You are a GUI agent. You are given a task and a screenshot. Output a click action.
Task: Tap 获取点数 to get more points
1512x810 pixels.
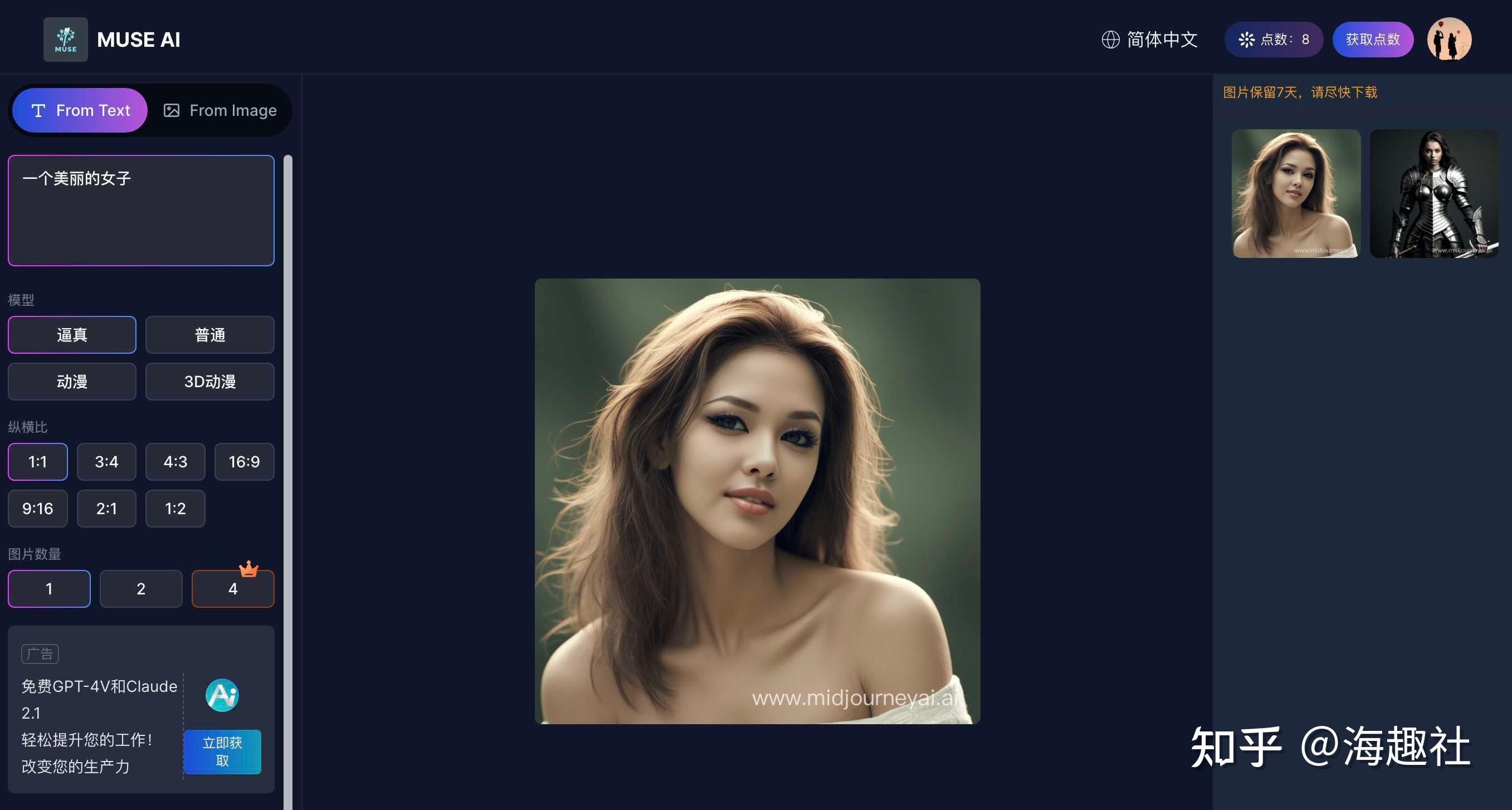[1372, 40]
